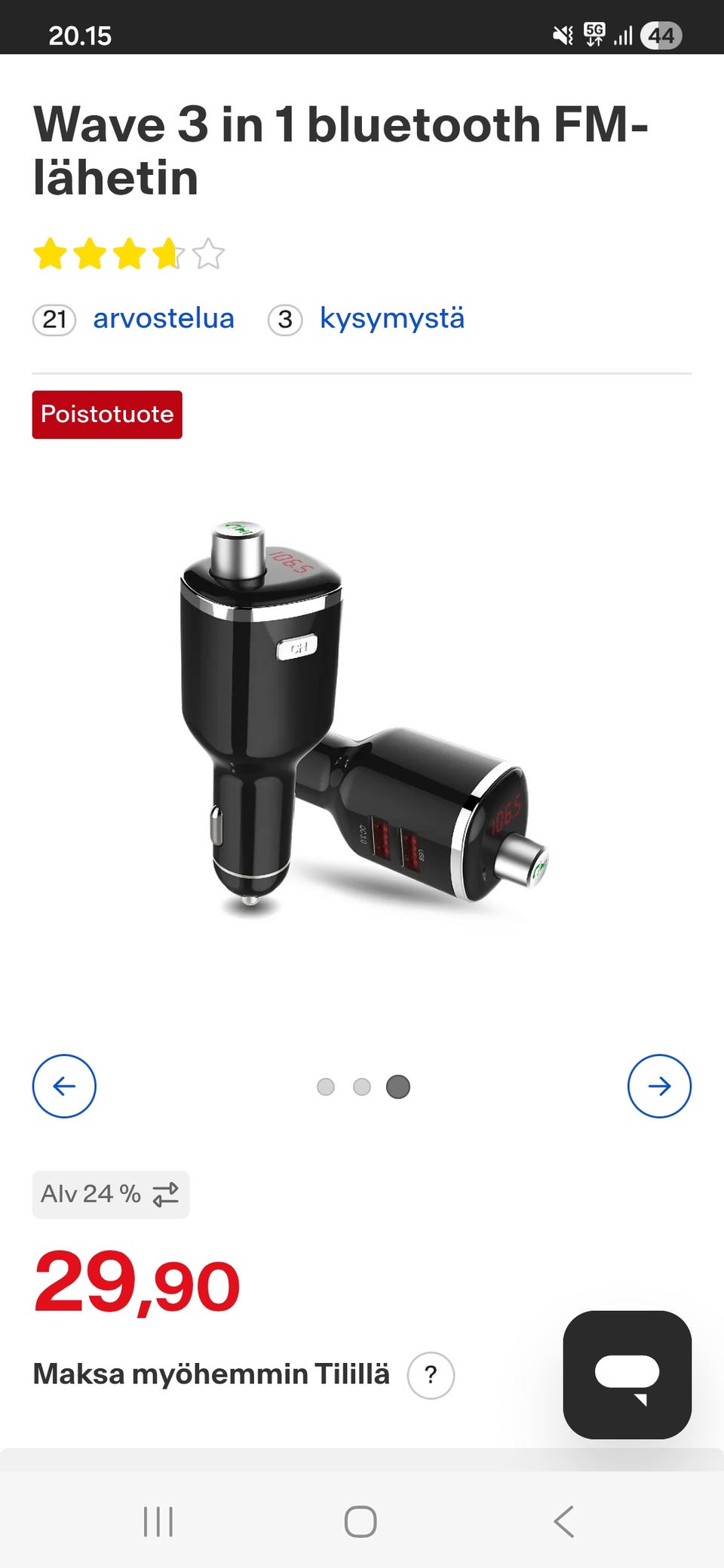Open the 21 arvostelua reviews link

click(163, 319)
